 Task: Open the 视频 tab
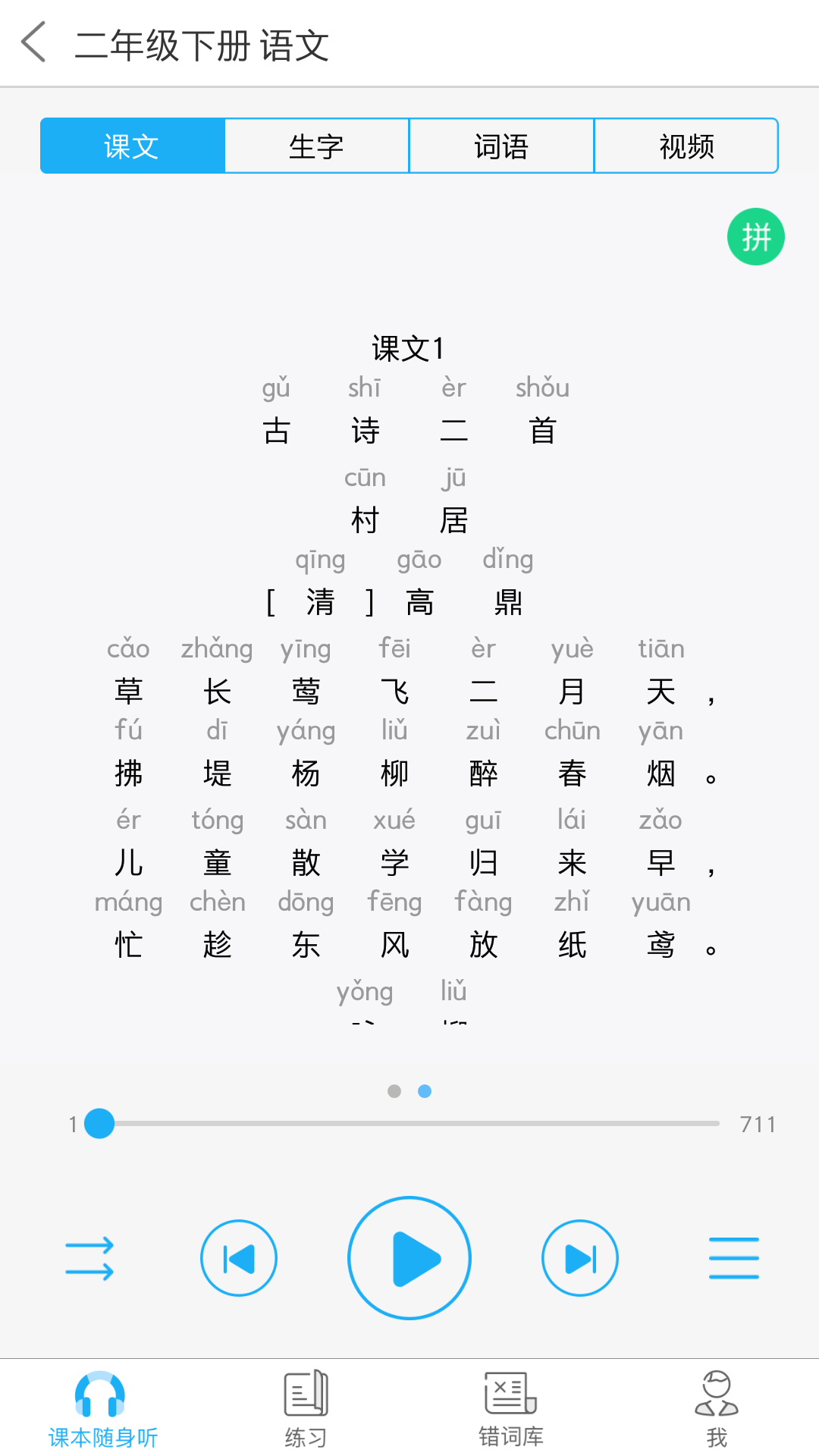pos(686,146)
